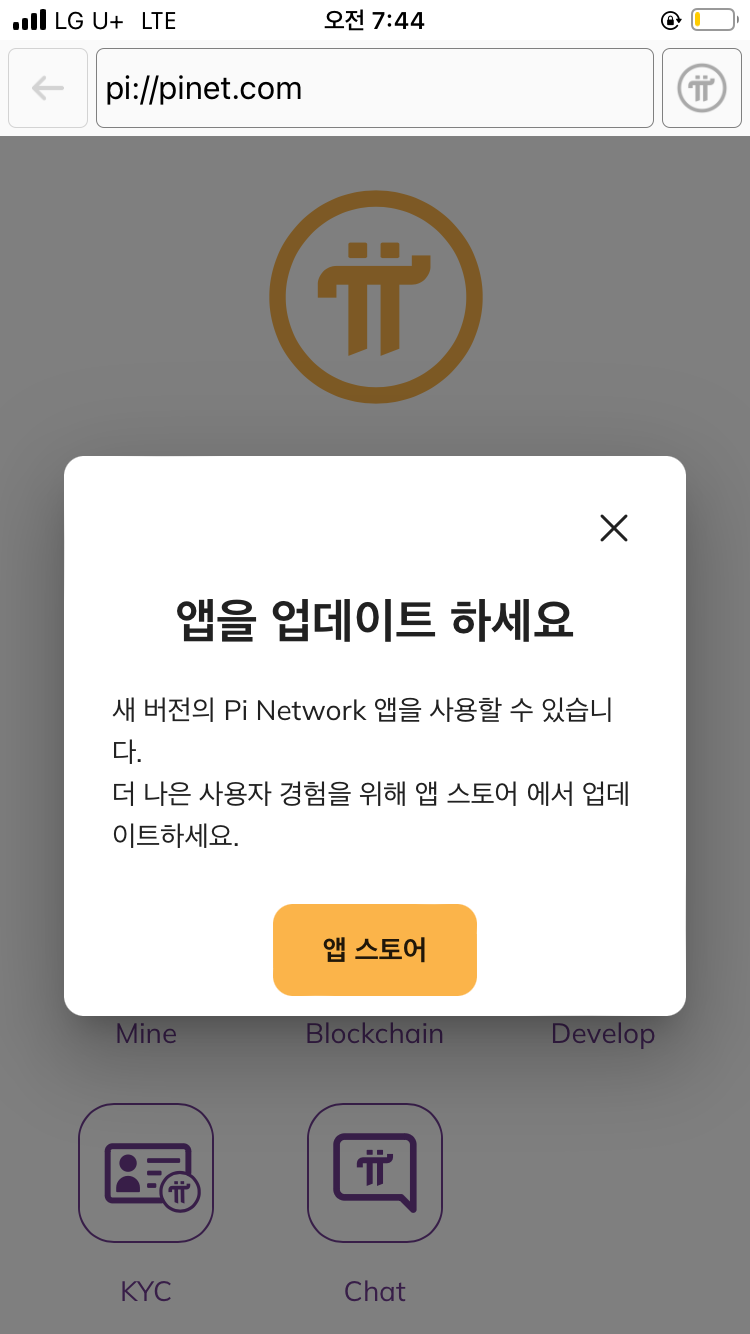Viewport: 750px width, 1334px height.
Task: Dismiss the update dialog with the X
Action: [x=613, y=528]
